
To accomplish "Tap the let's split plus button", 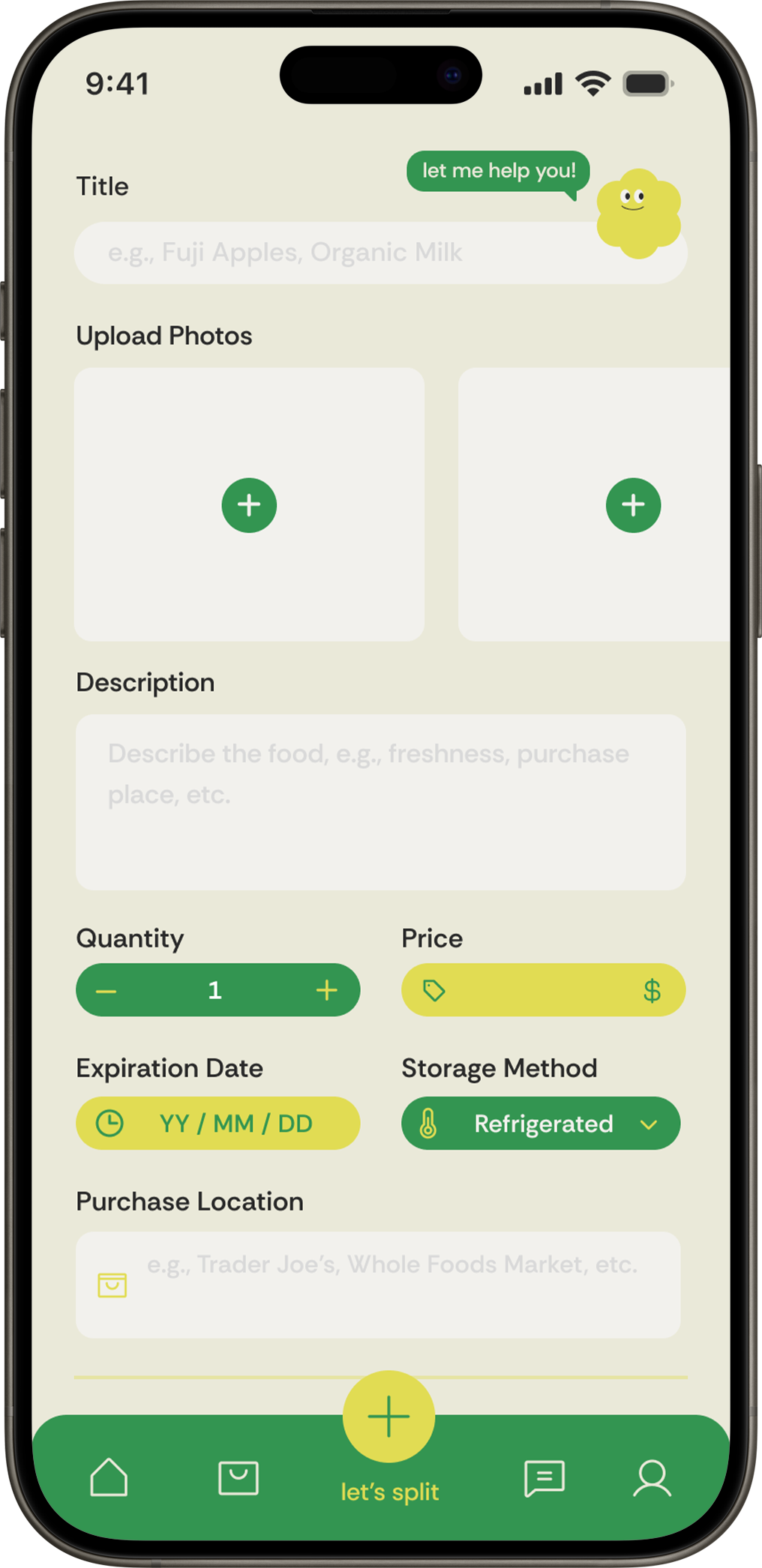I will [x=388, y=1417].
